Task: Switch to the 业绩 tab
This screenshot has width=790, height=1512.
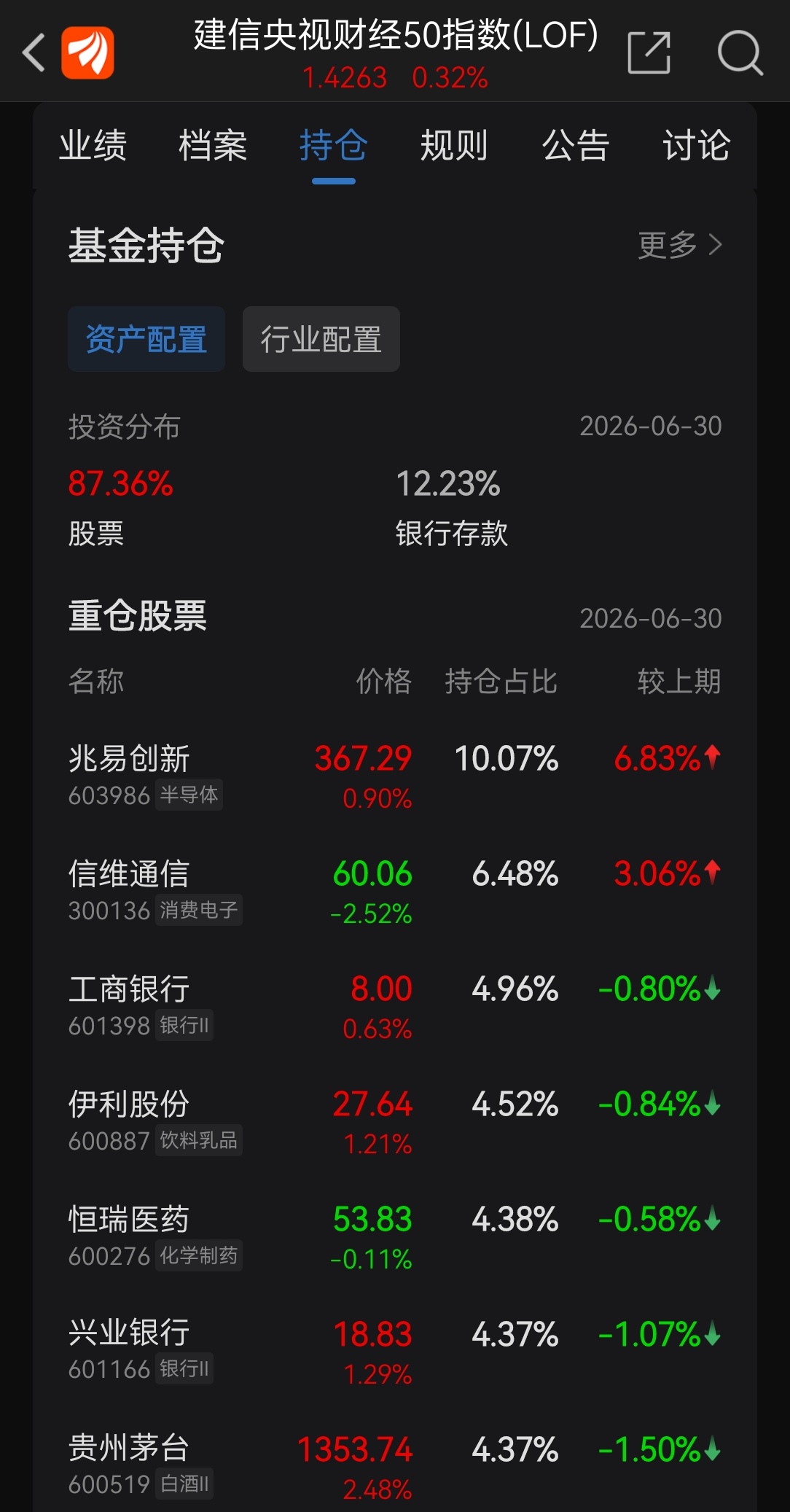Action: (93, 145)
